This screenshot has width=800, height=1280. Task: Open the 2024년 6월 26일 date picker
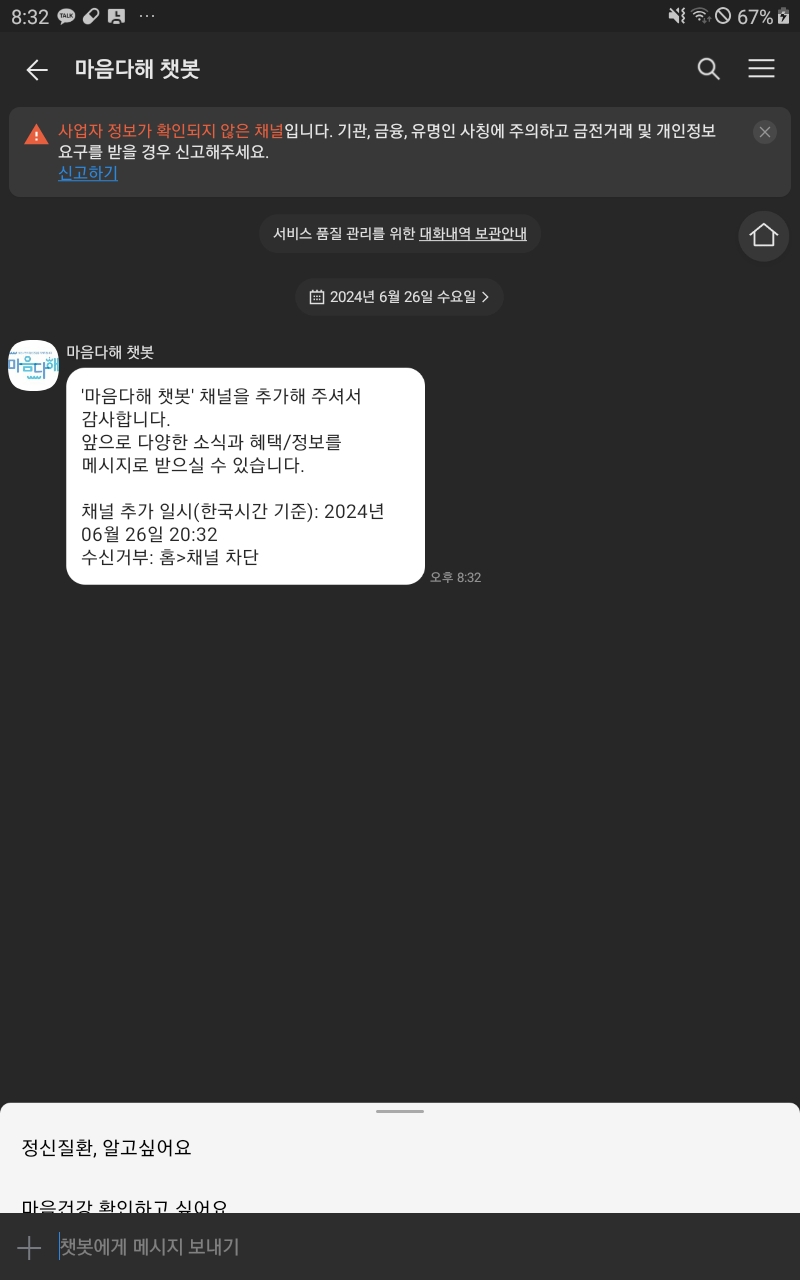pyautogui.click(x=399, y=297)
